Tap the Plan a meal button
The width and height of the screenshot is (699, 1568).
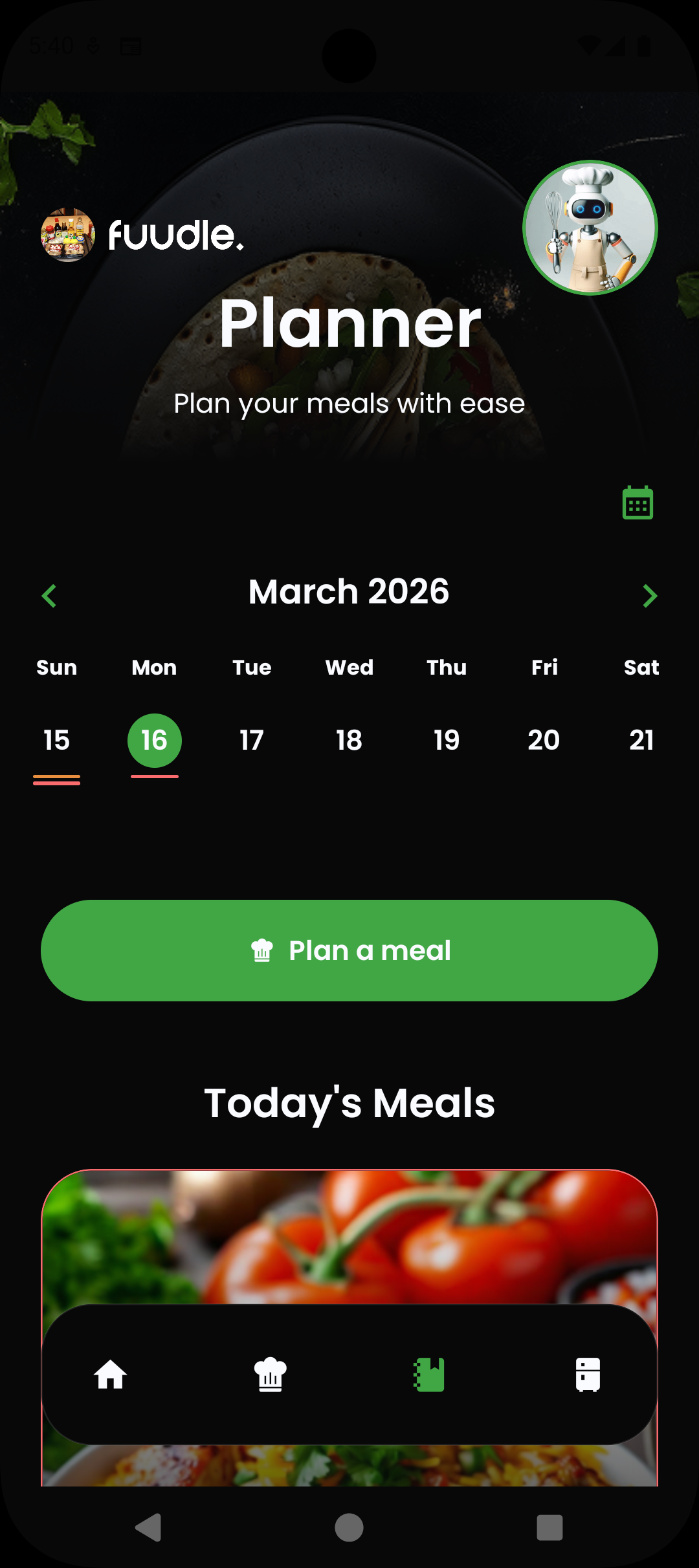[x=349, y=950]
